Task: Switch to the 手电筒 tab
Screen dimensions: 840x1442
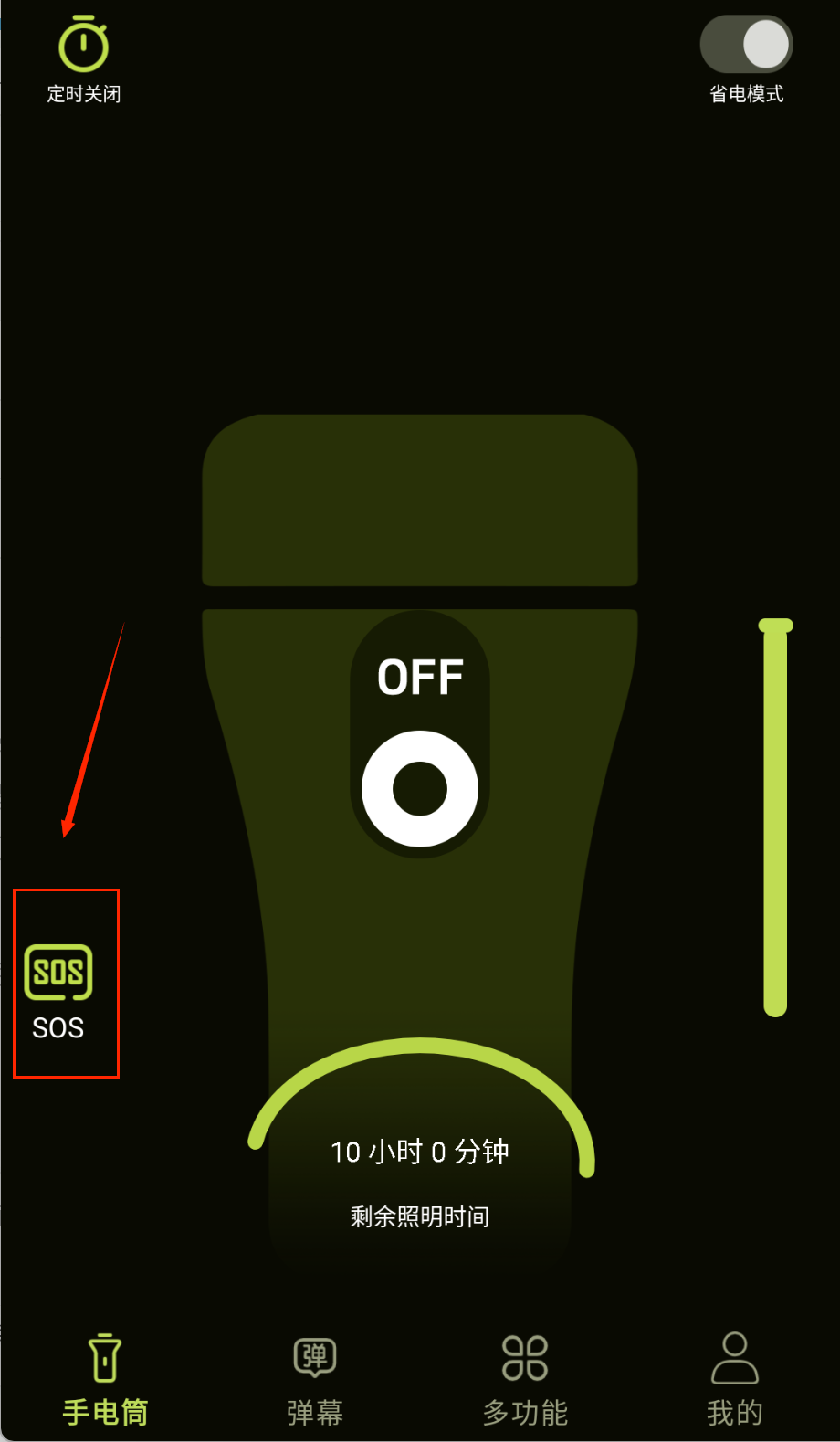Action: pos(105,1379)
